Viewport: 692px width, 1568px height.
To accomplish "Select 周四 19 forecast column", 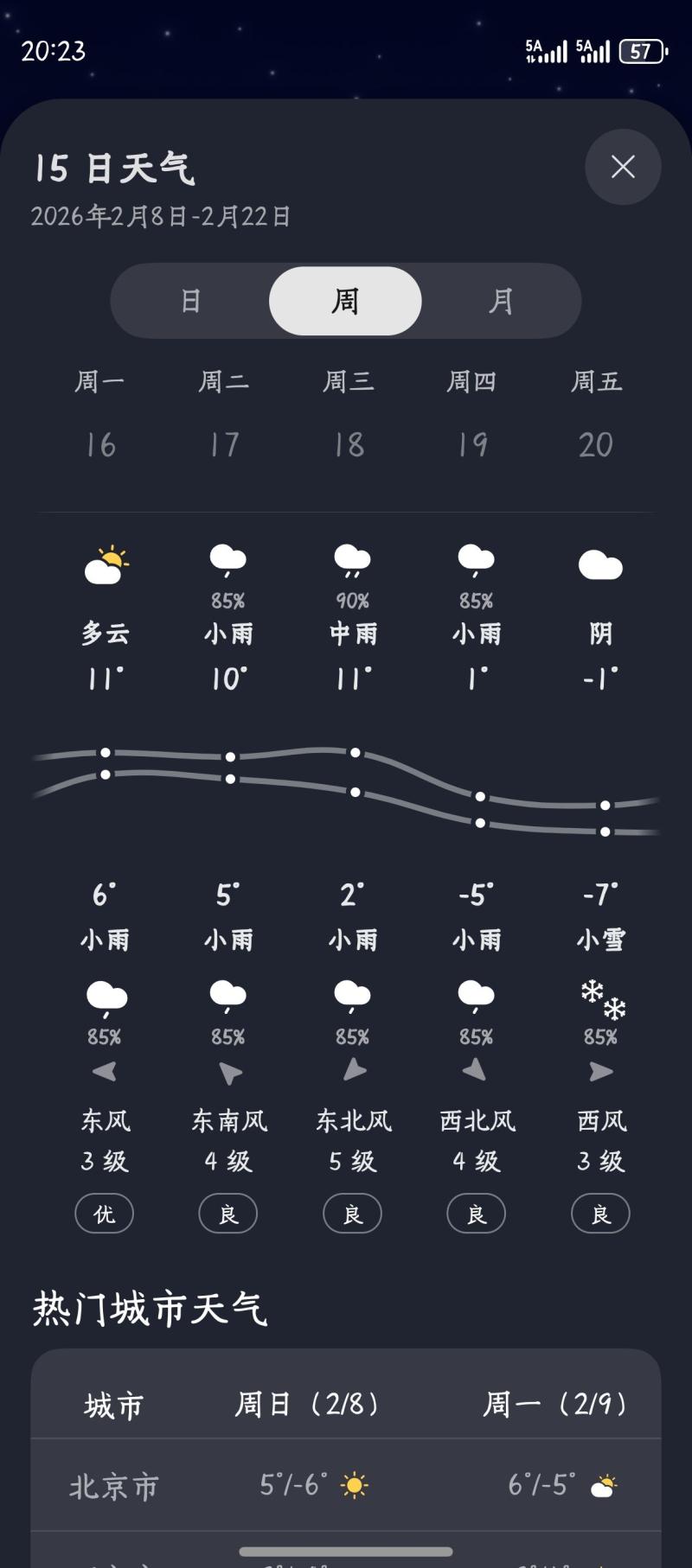I will tap(472, 415).
